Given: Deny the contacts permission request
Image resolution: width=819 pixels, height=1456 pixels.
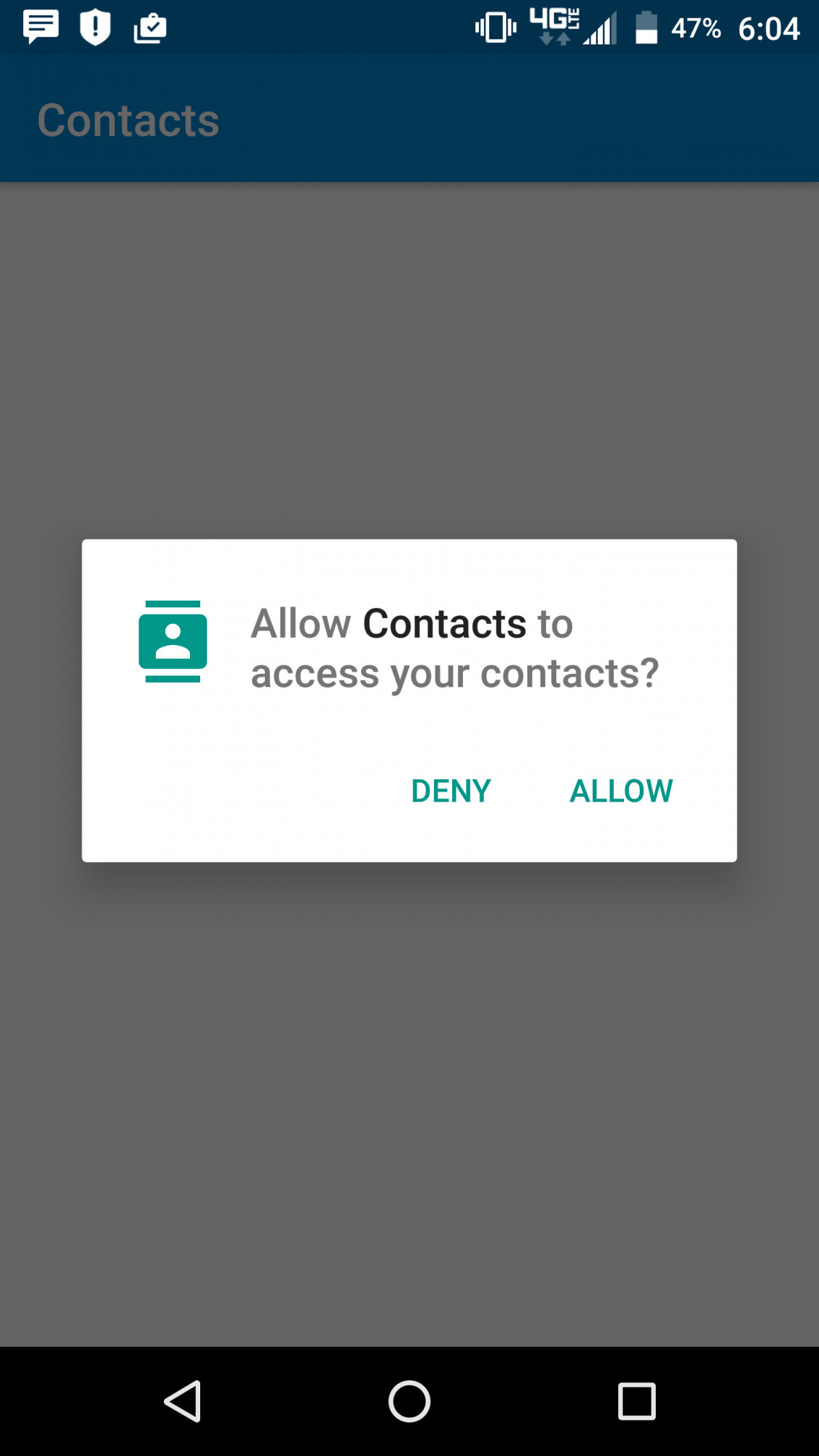Looking at the screenshot, I should 451,791.
